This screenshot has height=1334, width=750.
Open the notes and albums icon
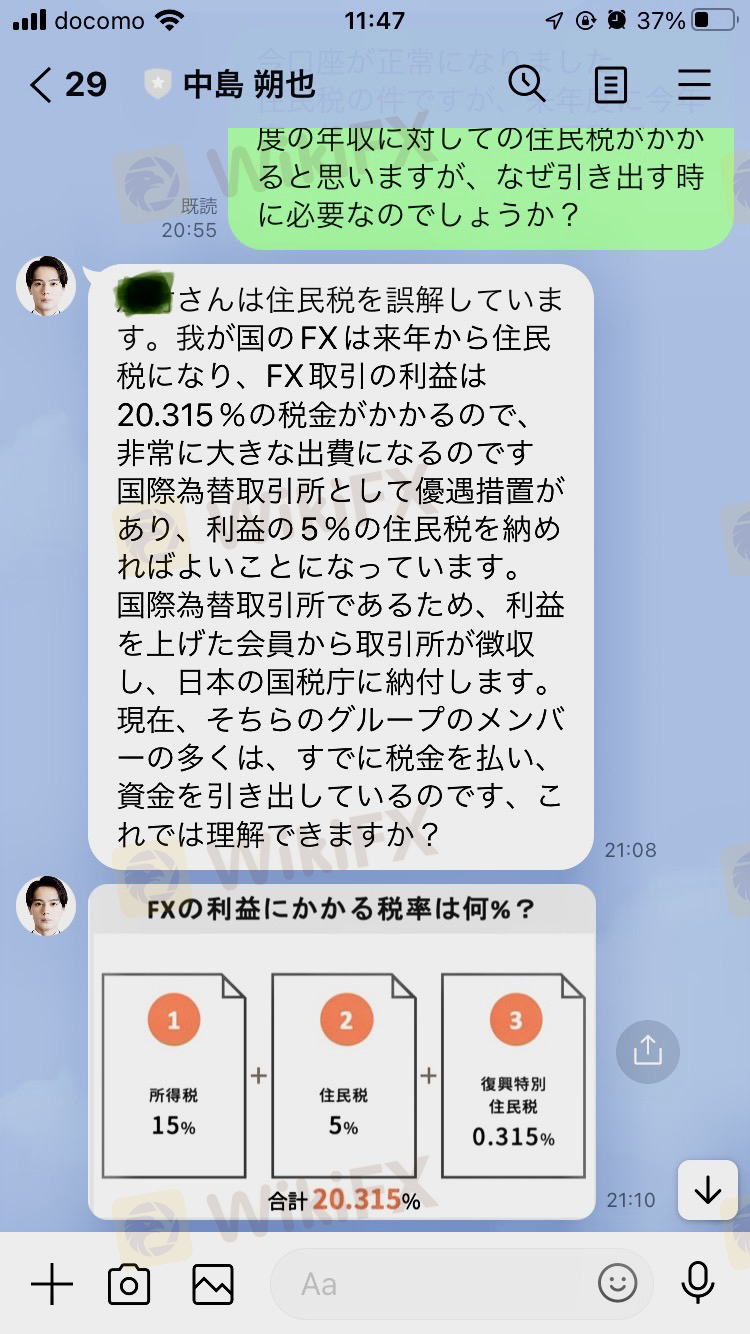[x=610, y=85]
